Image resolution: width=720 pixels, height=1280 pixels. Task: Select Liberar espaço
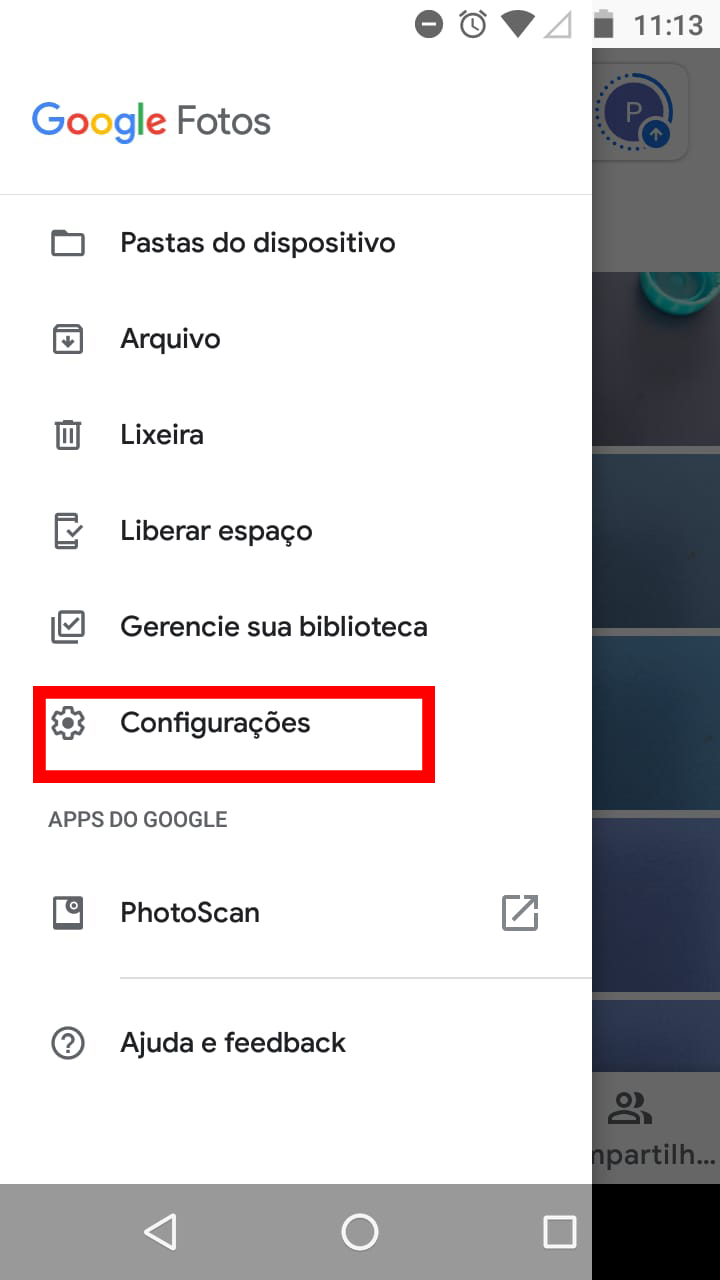pos(296,531)
